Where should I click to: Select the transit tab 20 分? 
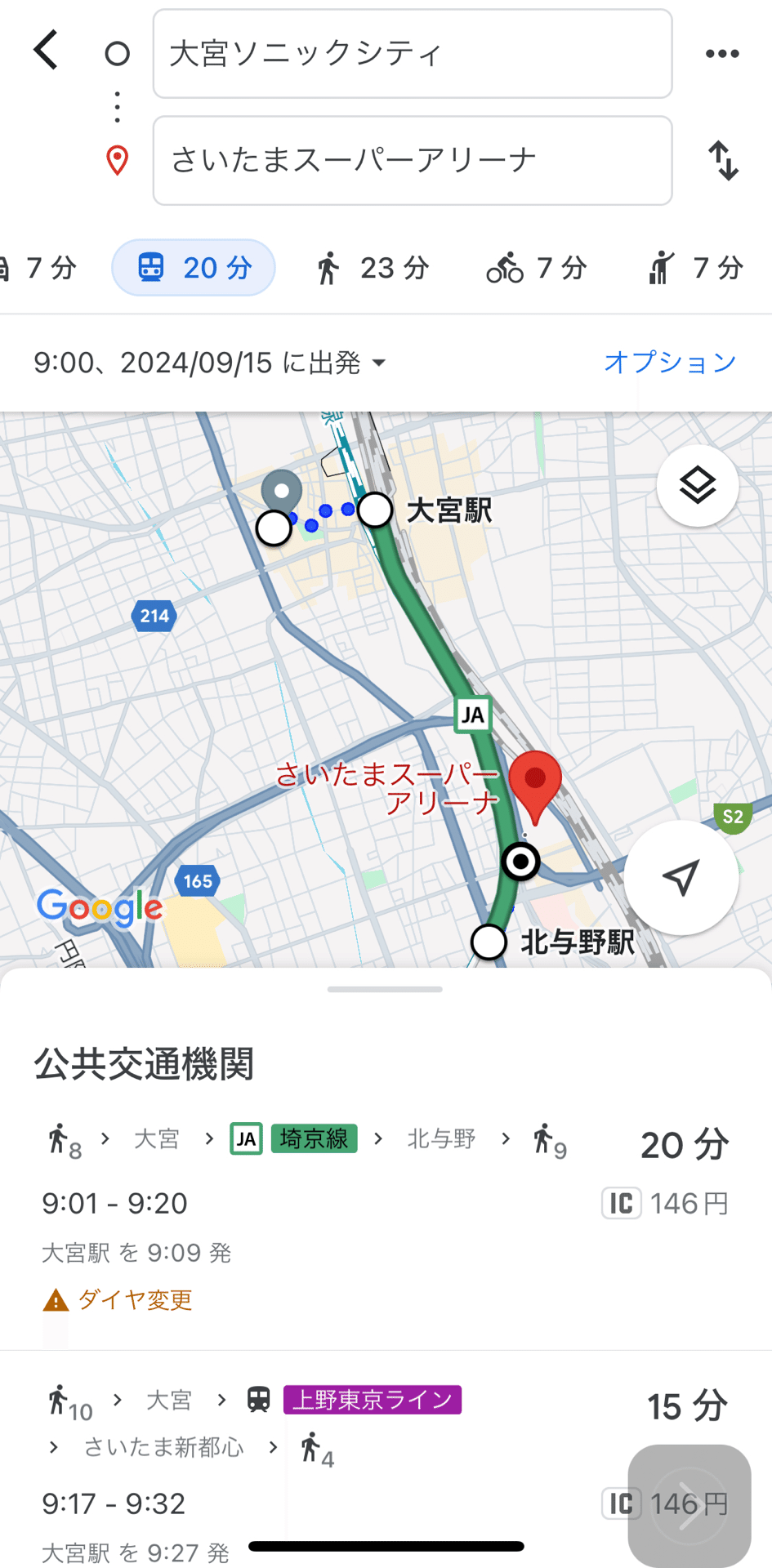(x=194, y=268)
